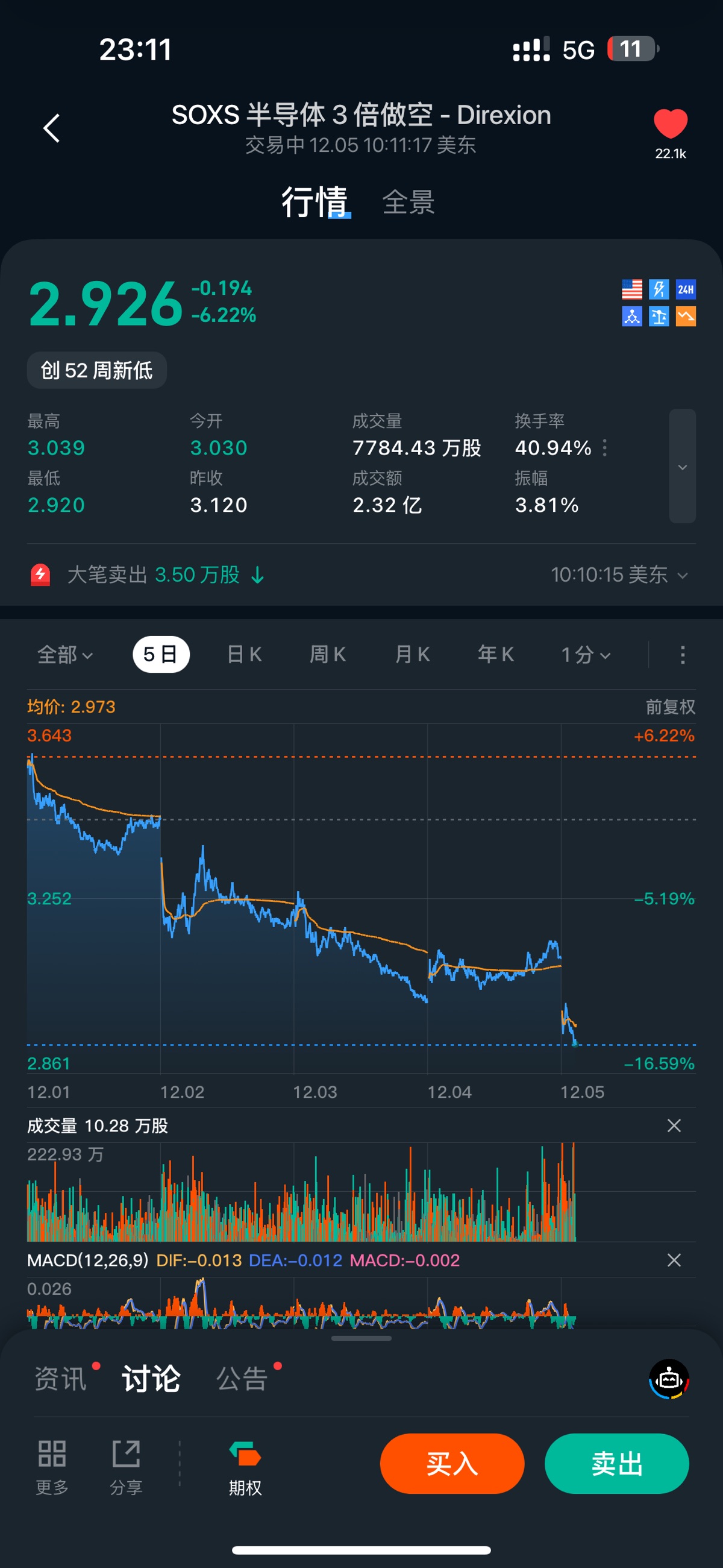
Task: Switch to the 全景 tab
Action: (x=408, y=202)
